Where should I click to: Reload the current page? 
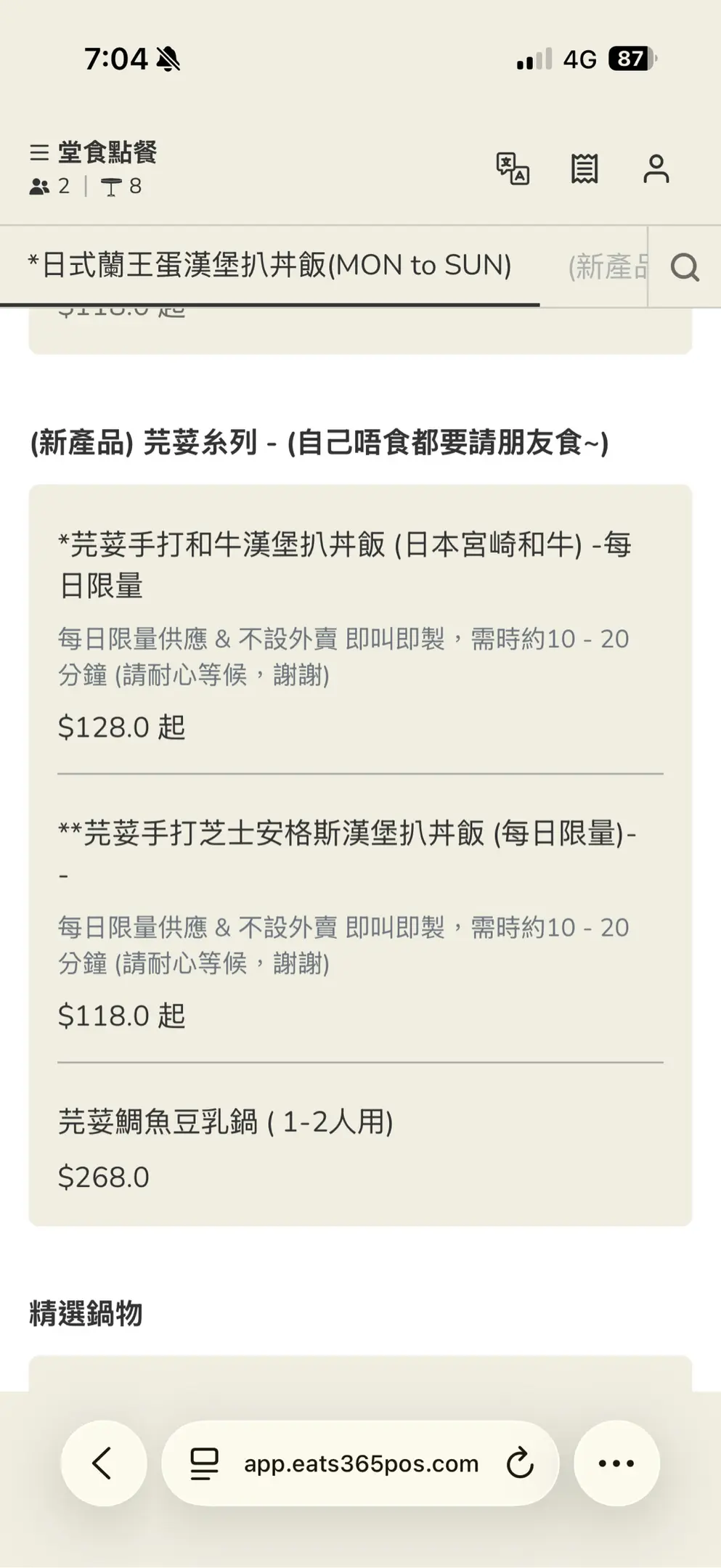click(520, 1463)
